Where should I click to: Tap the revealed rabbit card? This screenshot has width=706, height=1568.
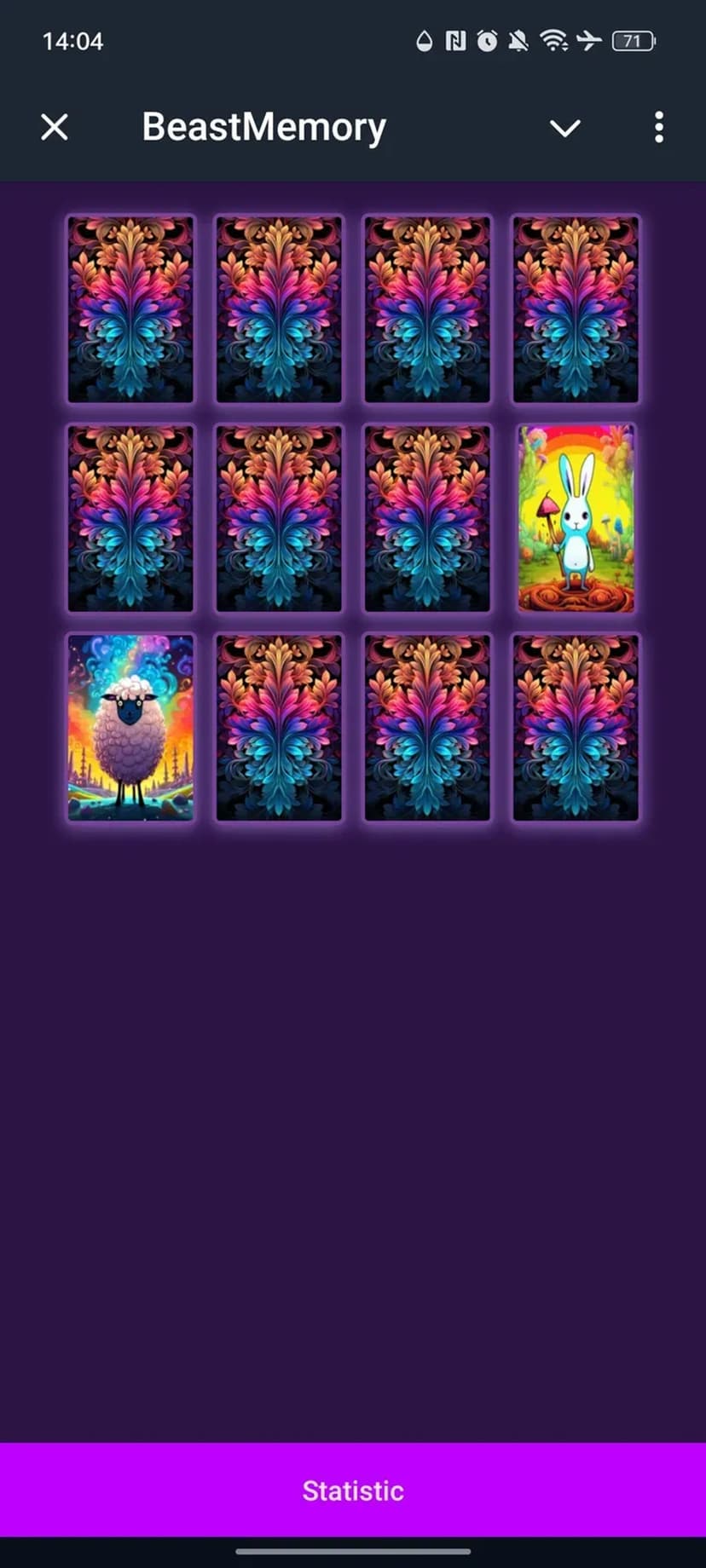576,518
